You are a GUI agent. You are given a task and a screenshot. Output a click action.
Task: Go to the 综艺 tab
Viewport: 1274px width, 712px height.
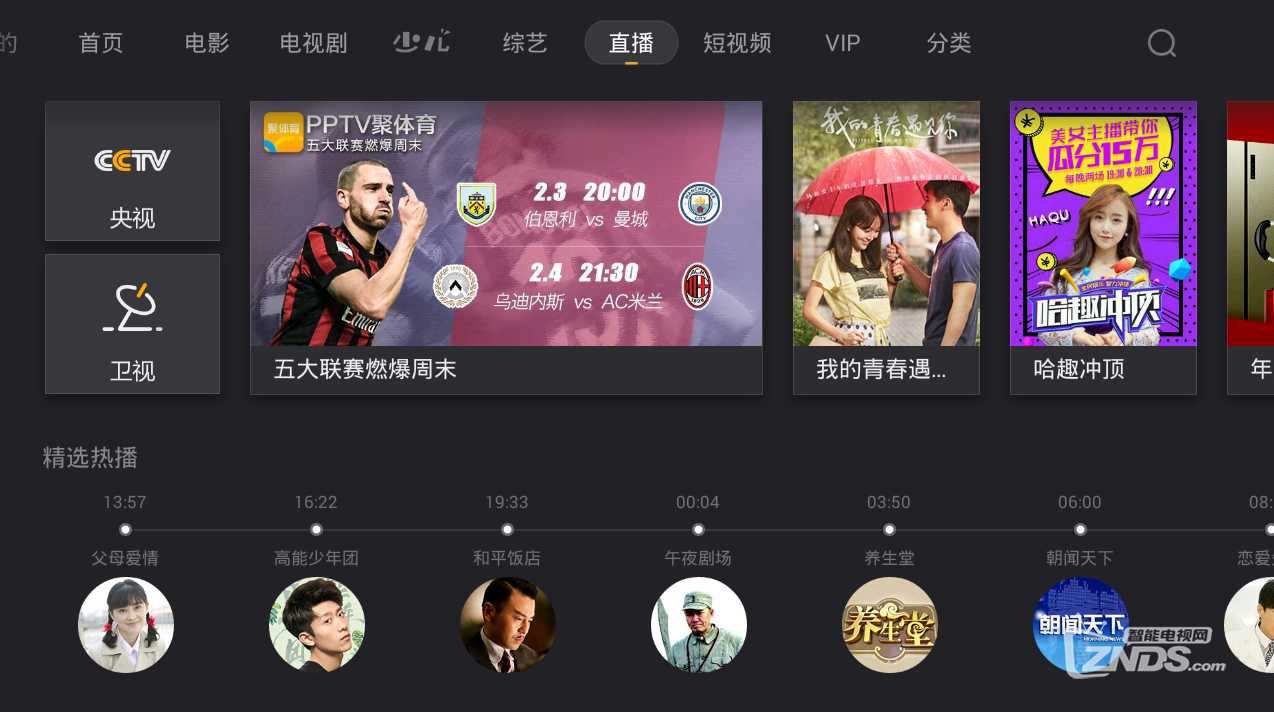pyautogui.click(x=525, y=43)
